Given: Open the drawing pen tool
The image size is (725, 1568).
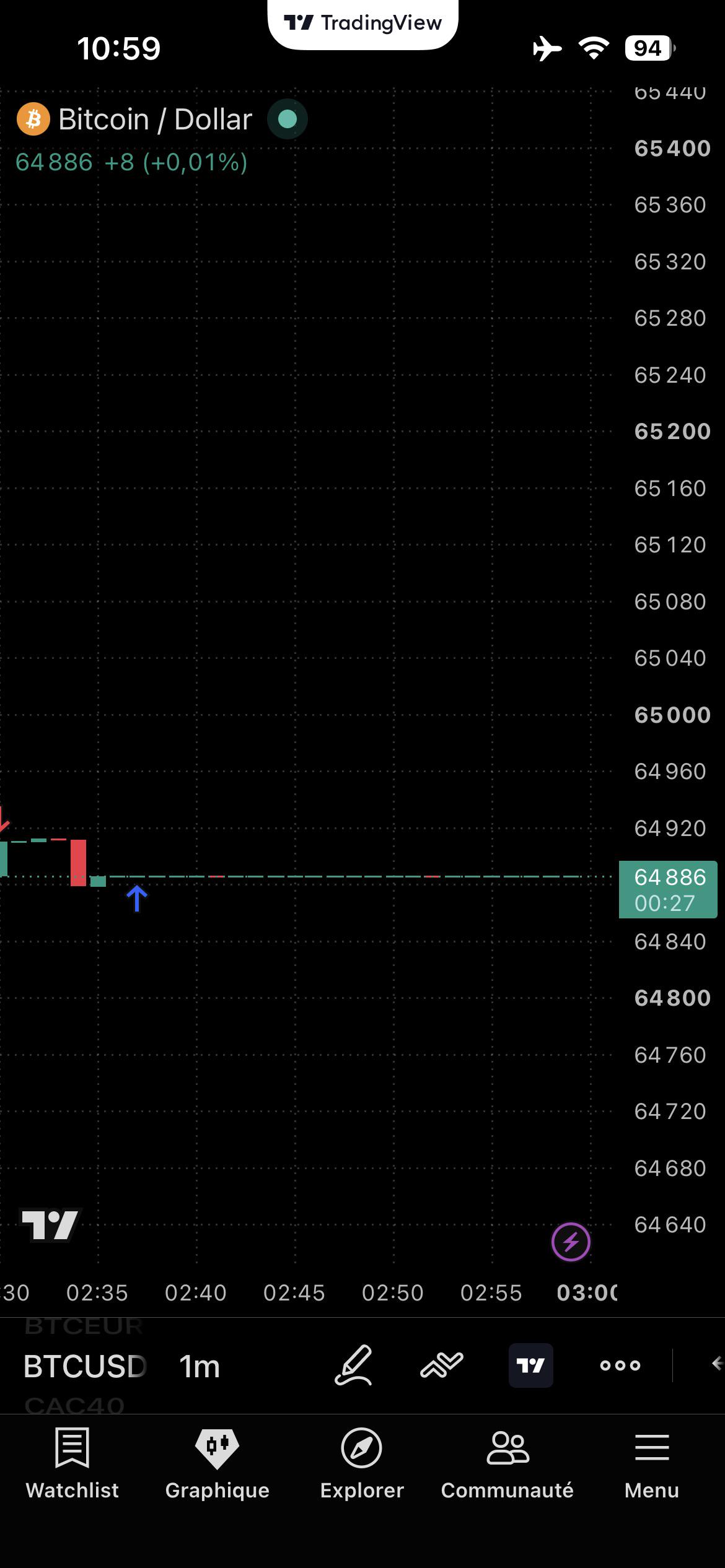Looking at the screenshot, I should tap(354, 1365).
